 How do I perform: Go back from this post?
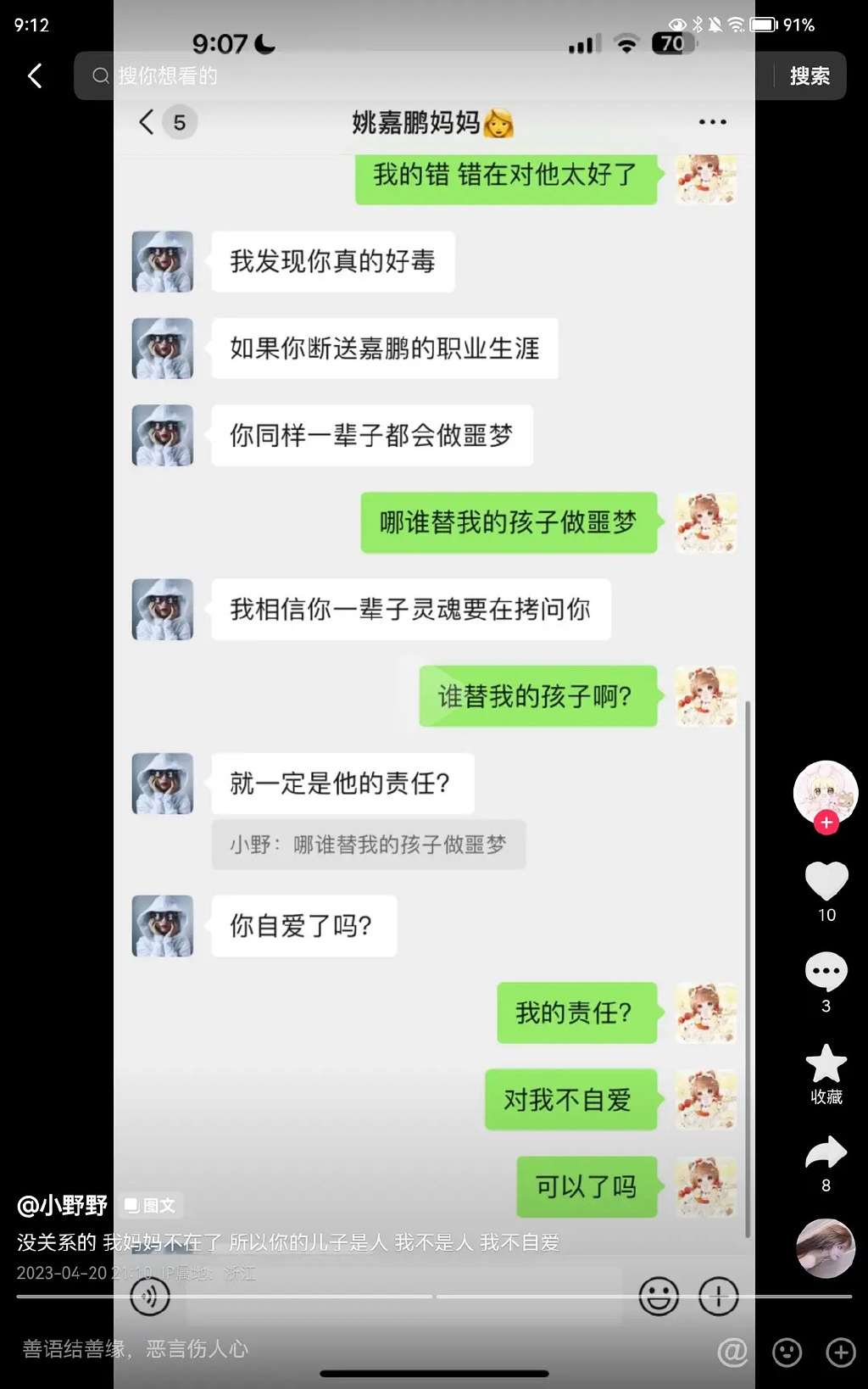(35, 76)
